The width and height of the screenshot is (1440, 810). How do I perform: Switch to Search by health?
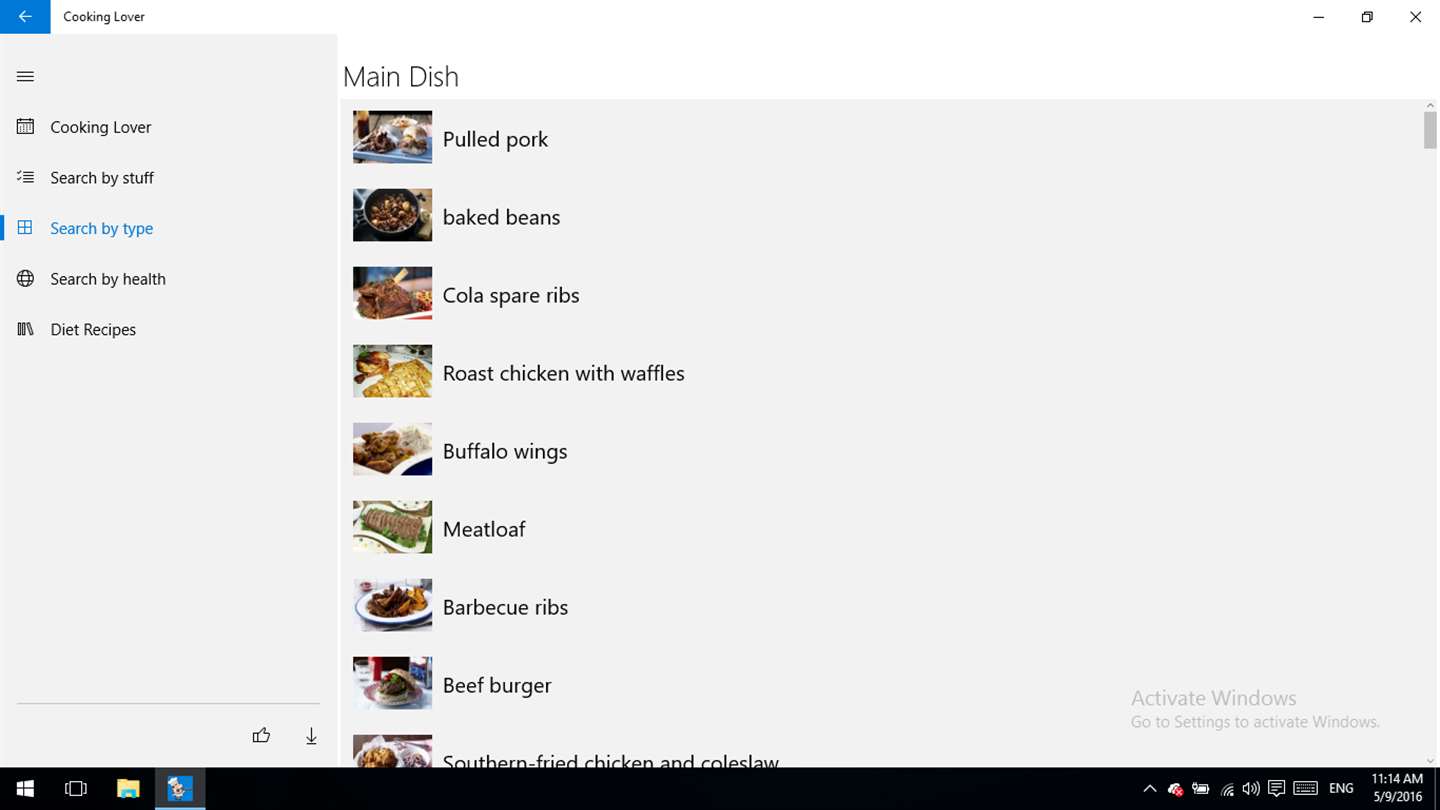(107, 279)
